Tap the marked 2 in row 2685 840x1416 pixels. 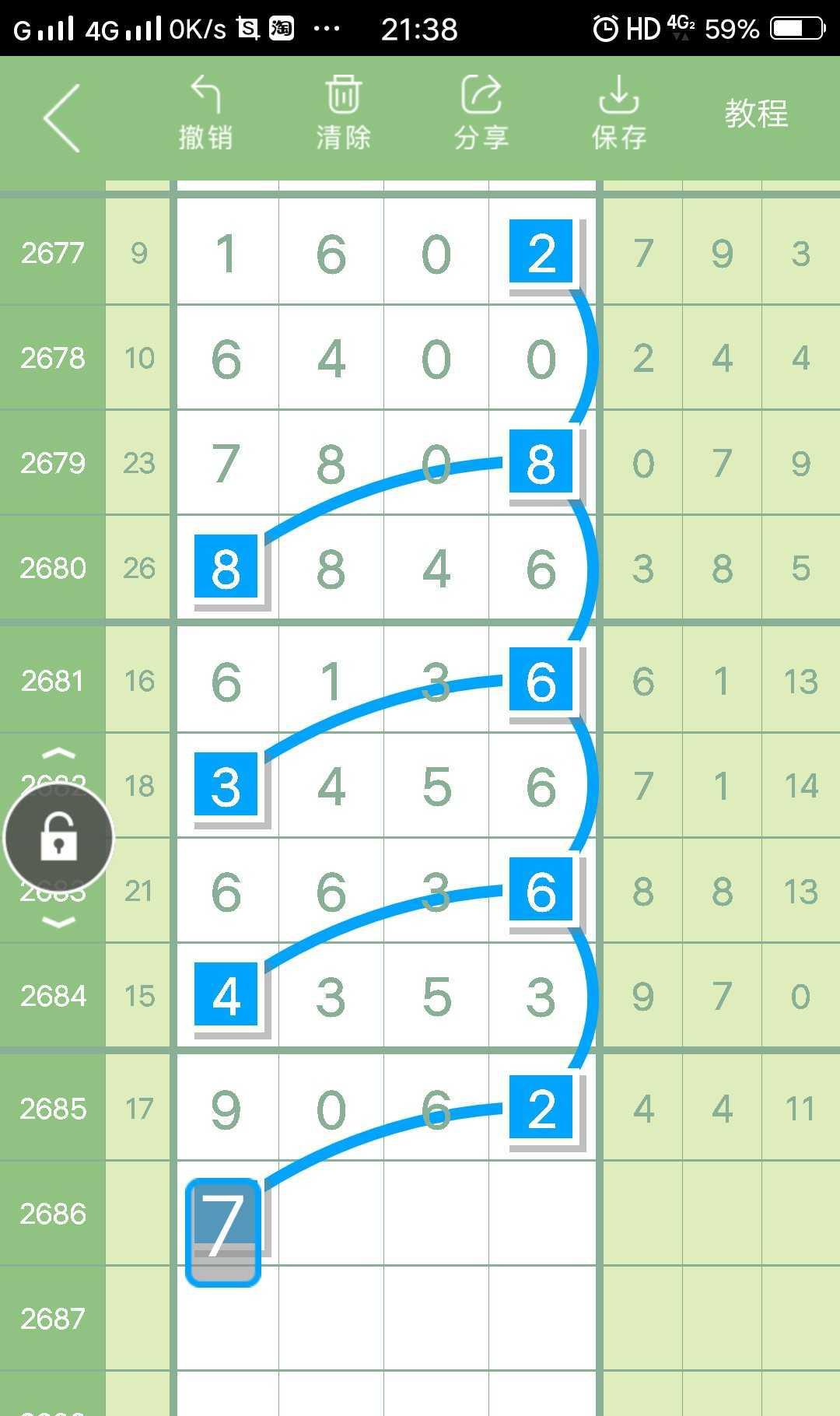pos(541,1108)
